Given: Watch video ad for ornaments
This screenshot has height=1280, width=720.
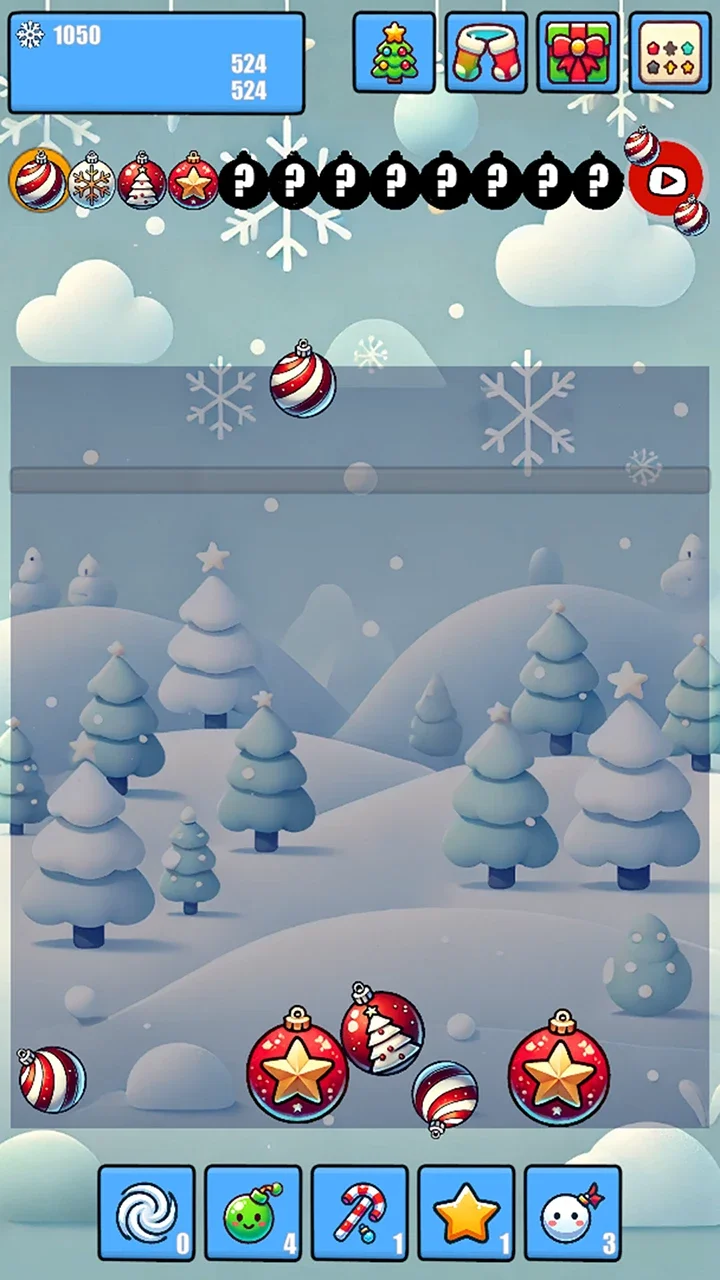Looking at the screenshot, I should pos(666,180).
